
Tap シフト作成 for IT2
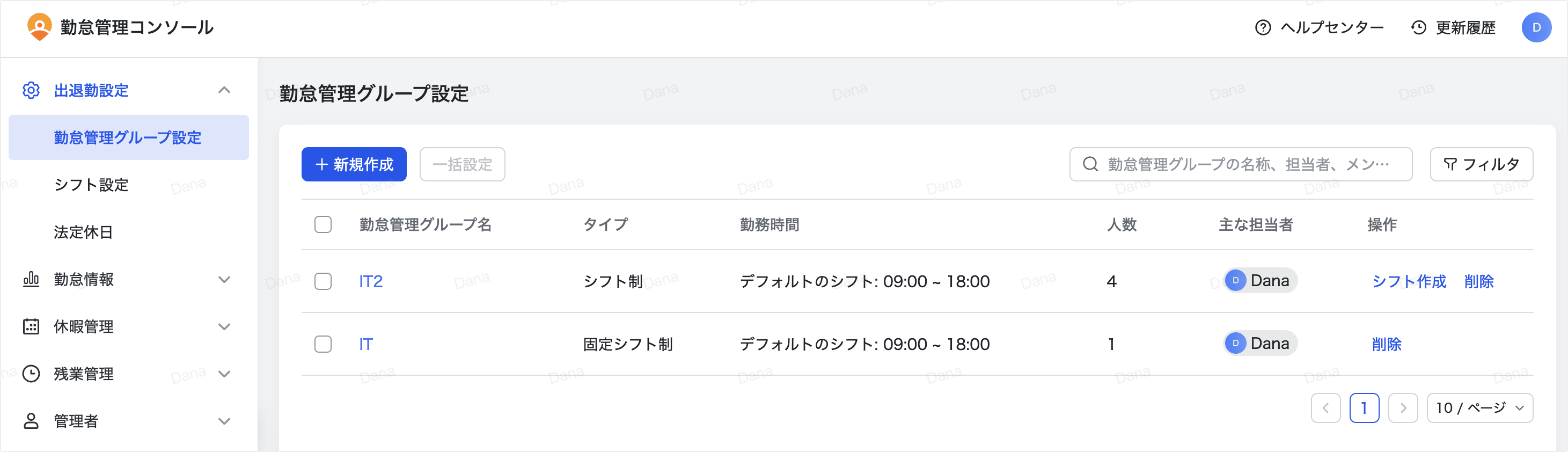(1409, 281)
